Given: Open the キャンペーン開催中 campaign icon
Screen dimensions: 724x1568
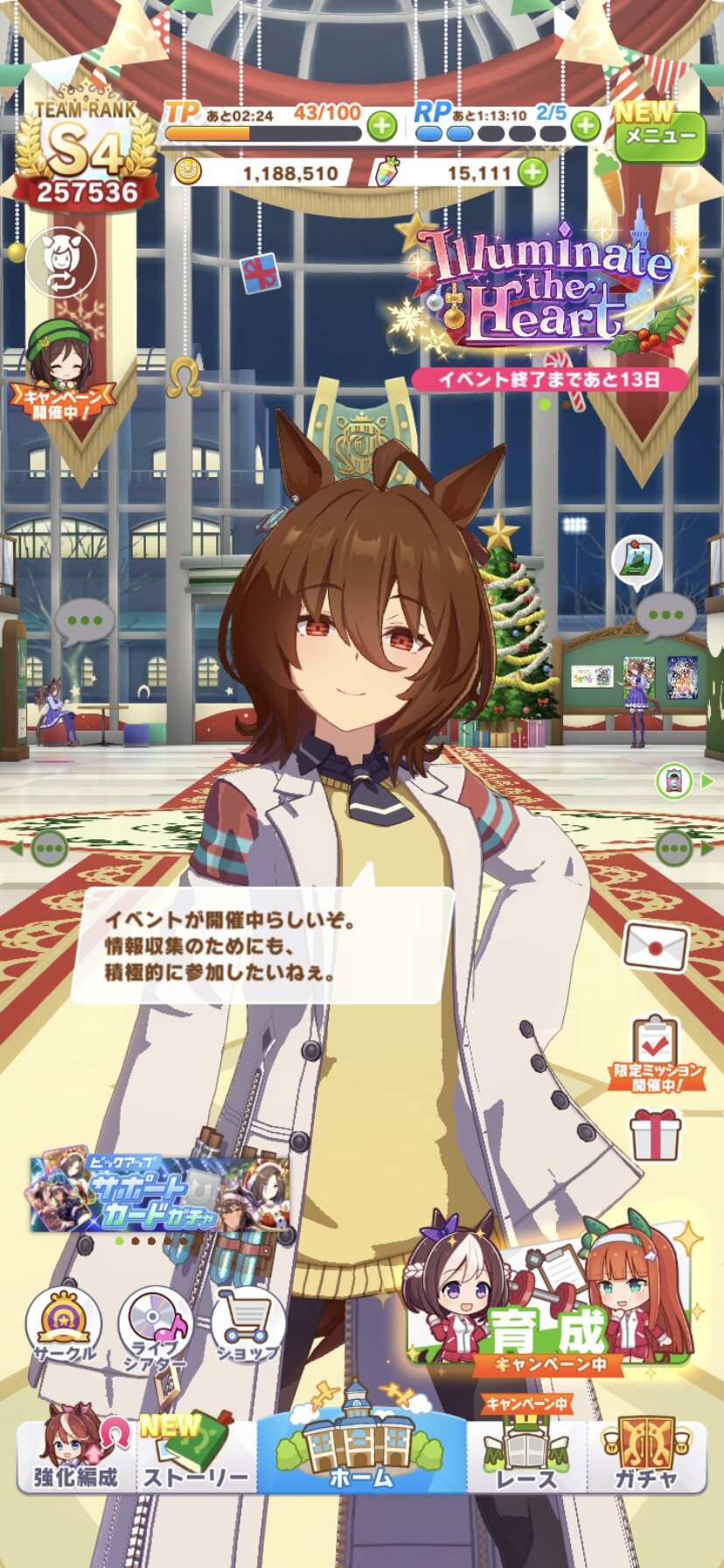Looking at the screenshot, I should [60, 370].
